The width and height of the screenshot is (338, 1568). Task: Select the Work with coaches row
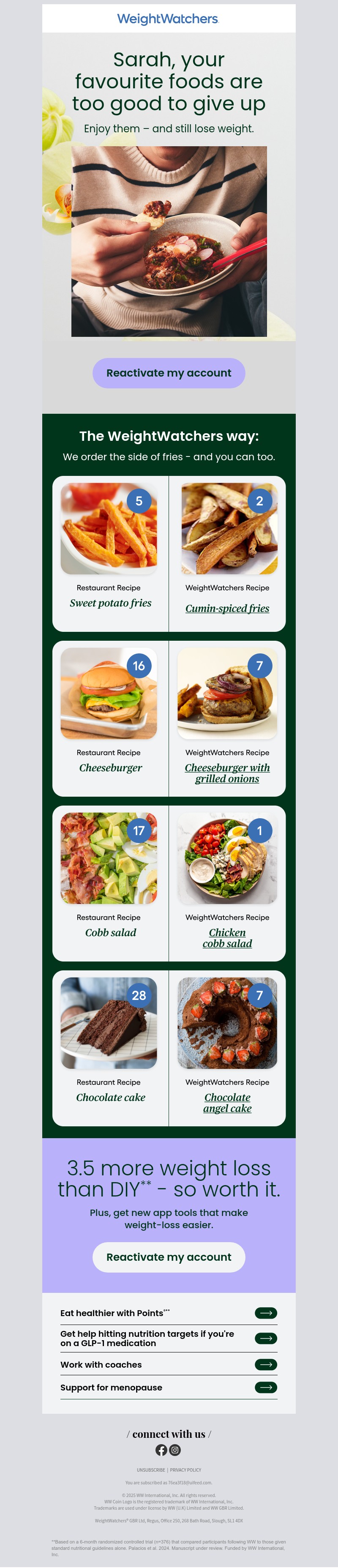click(169, 1365)
